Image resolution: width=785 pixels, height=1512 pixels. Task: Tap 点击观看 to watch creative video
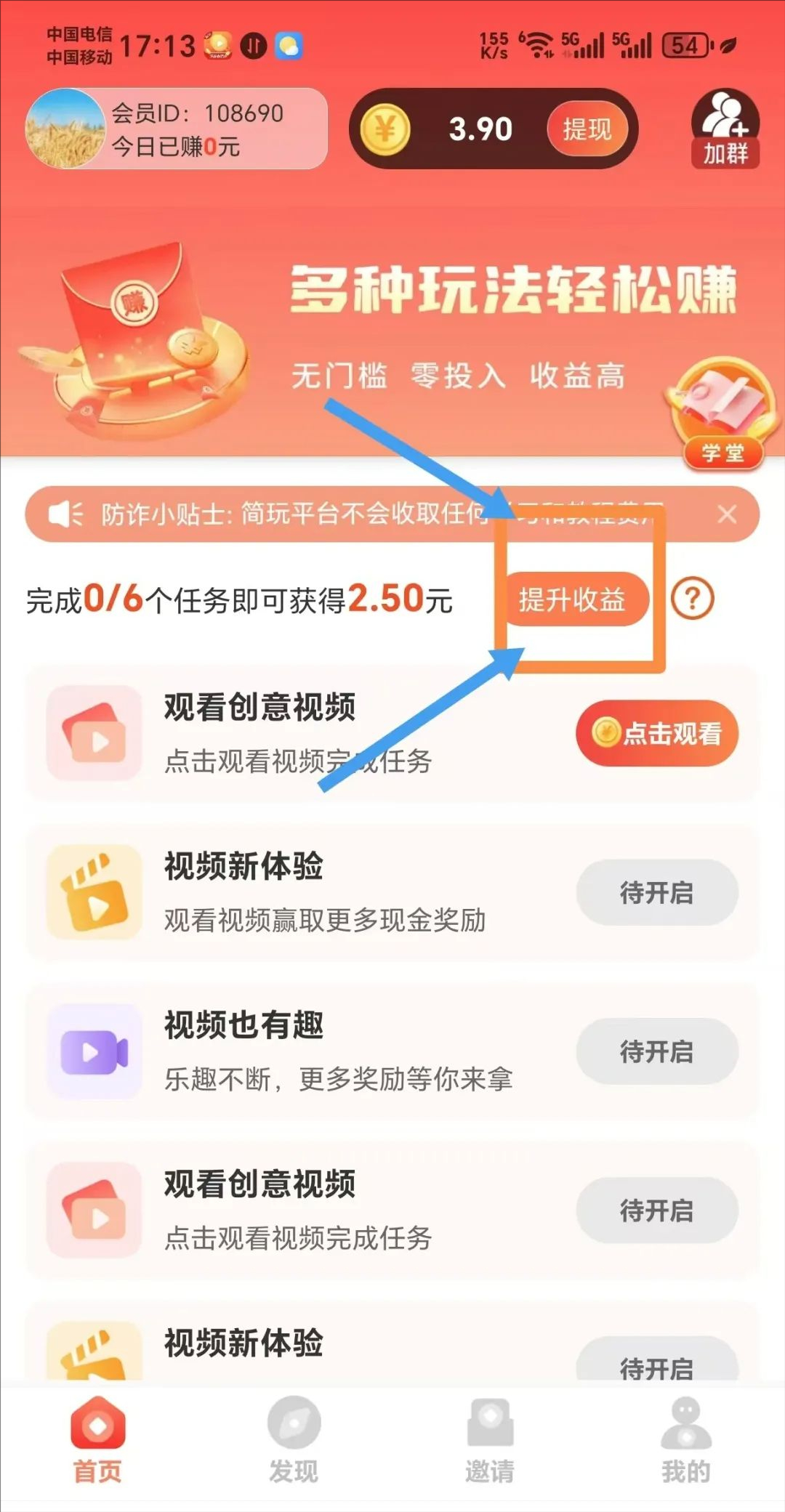click(x=657, y=733)
